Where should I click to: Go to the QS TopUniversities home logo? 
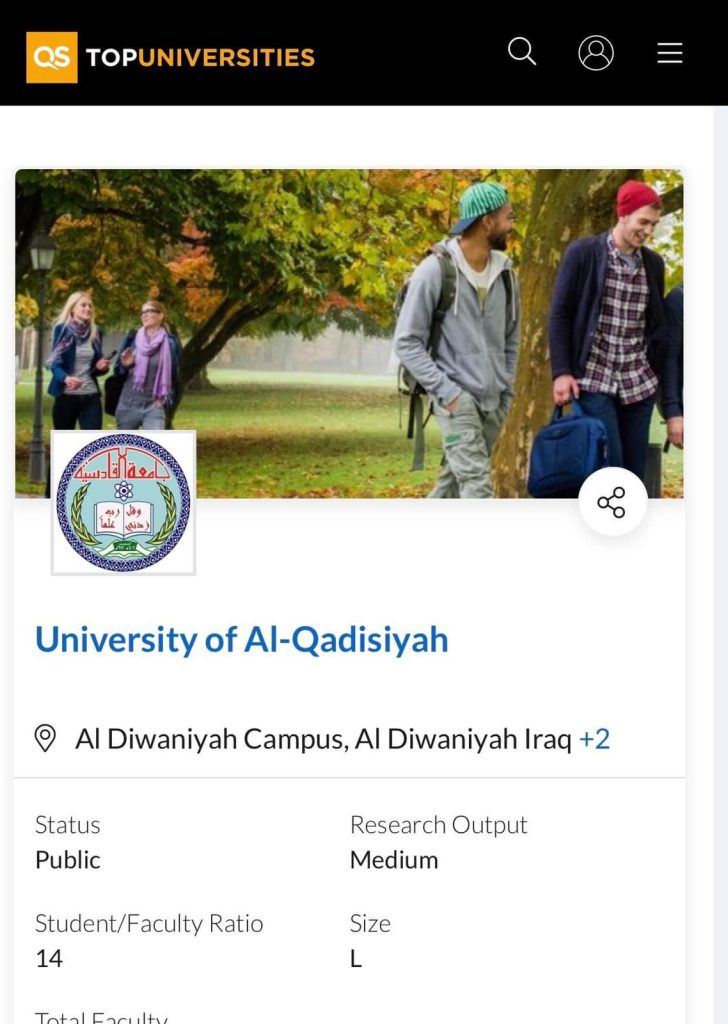coord(170,57)
